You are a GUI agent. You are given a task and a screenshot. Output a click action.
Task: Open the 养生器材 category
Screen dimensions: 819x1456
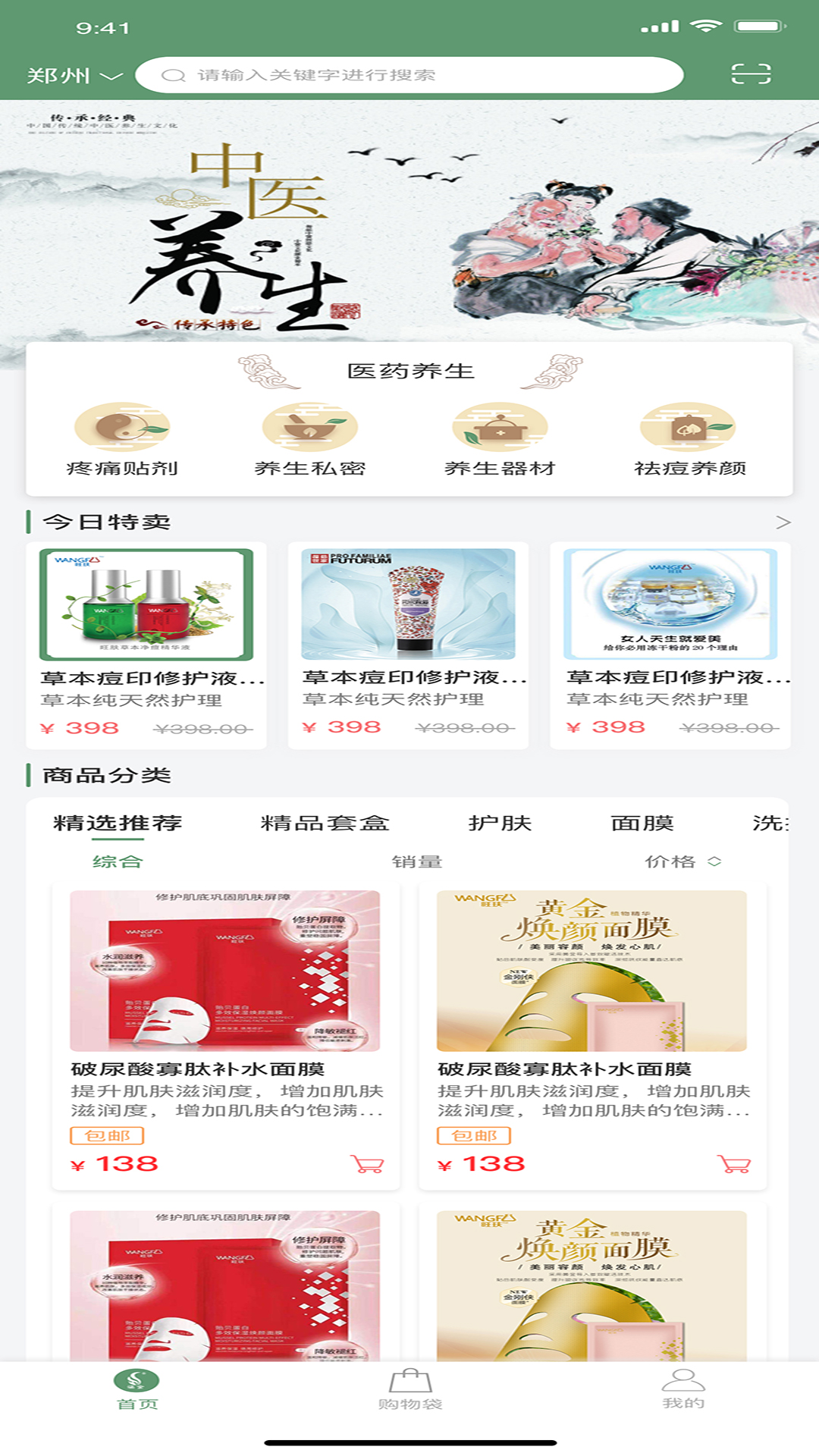[x=500, y=441]
